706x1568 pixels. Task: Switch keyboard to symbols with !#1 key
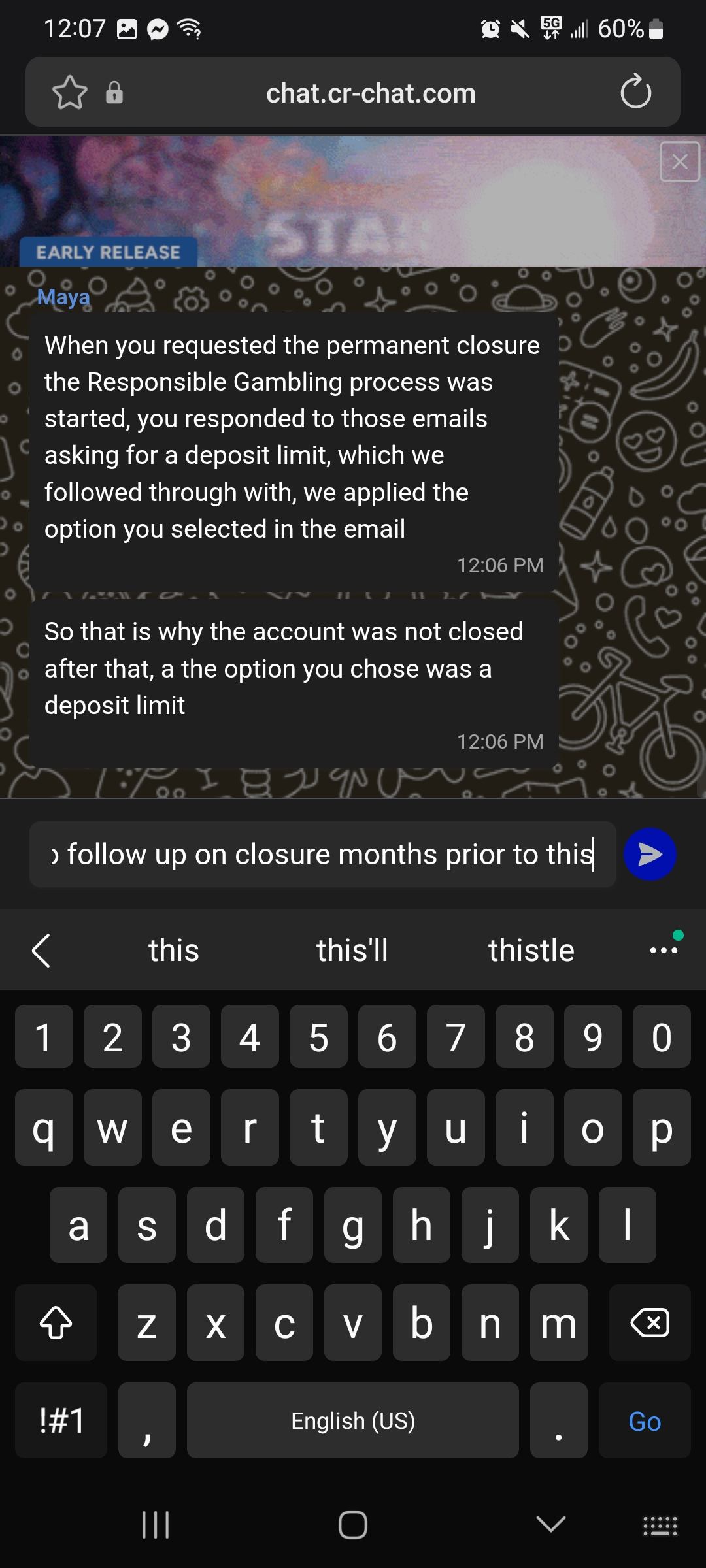[61, 1421]
